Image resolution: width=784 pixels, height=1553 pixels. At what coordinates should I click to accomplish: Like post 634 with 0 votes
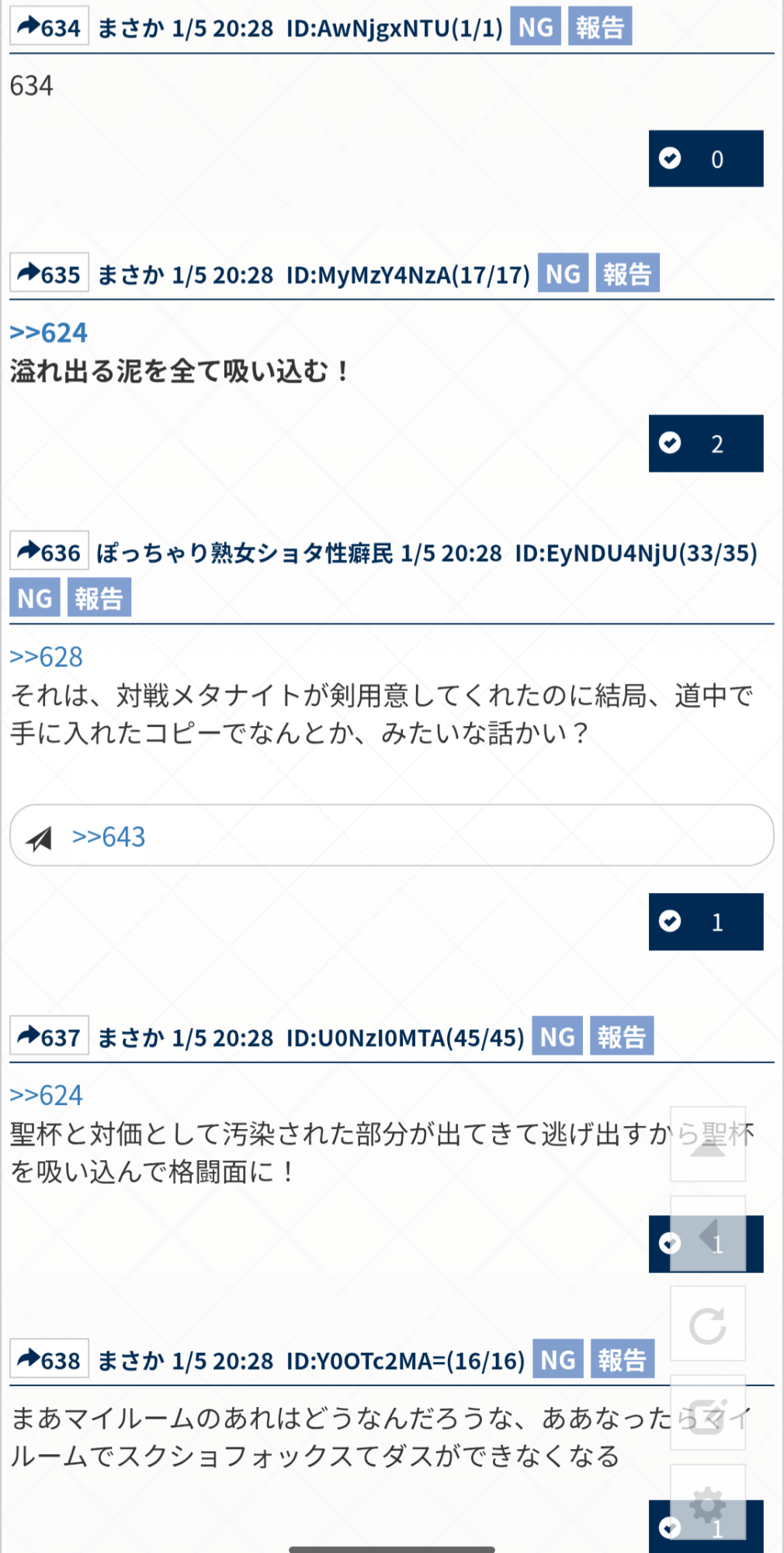coord(706,159)
